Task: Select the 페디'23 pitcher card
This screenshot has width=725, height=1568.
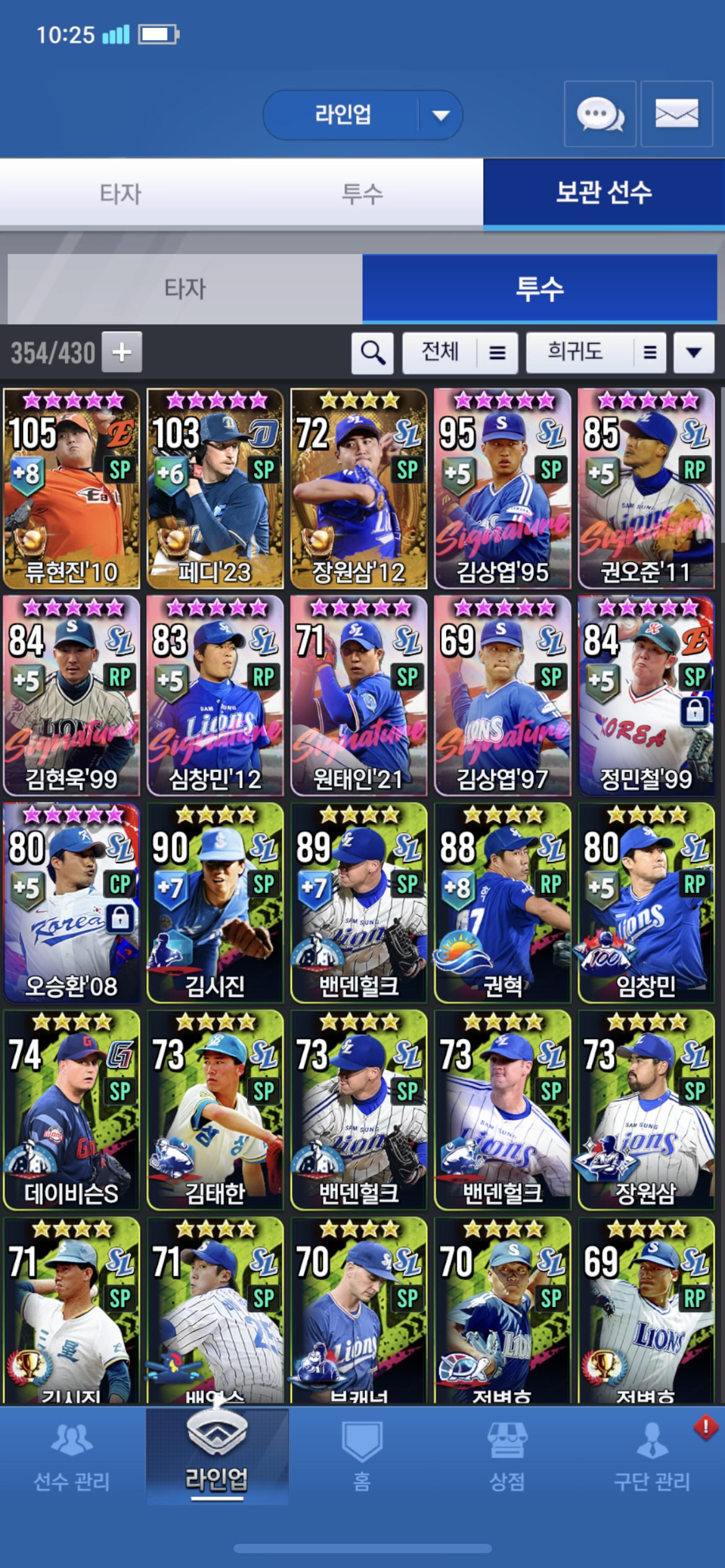Action: point(215,489)
